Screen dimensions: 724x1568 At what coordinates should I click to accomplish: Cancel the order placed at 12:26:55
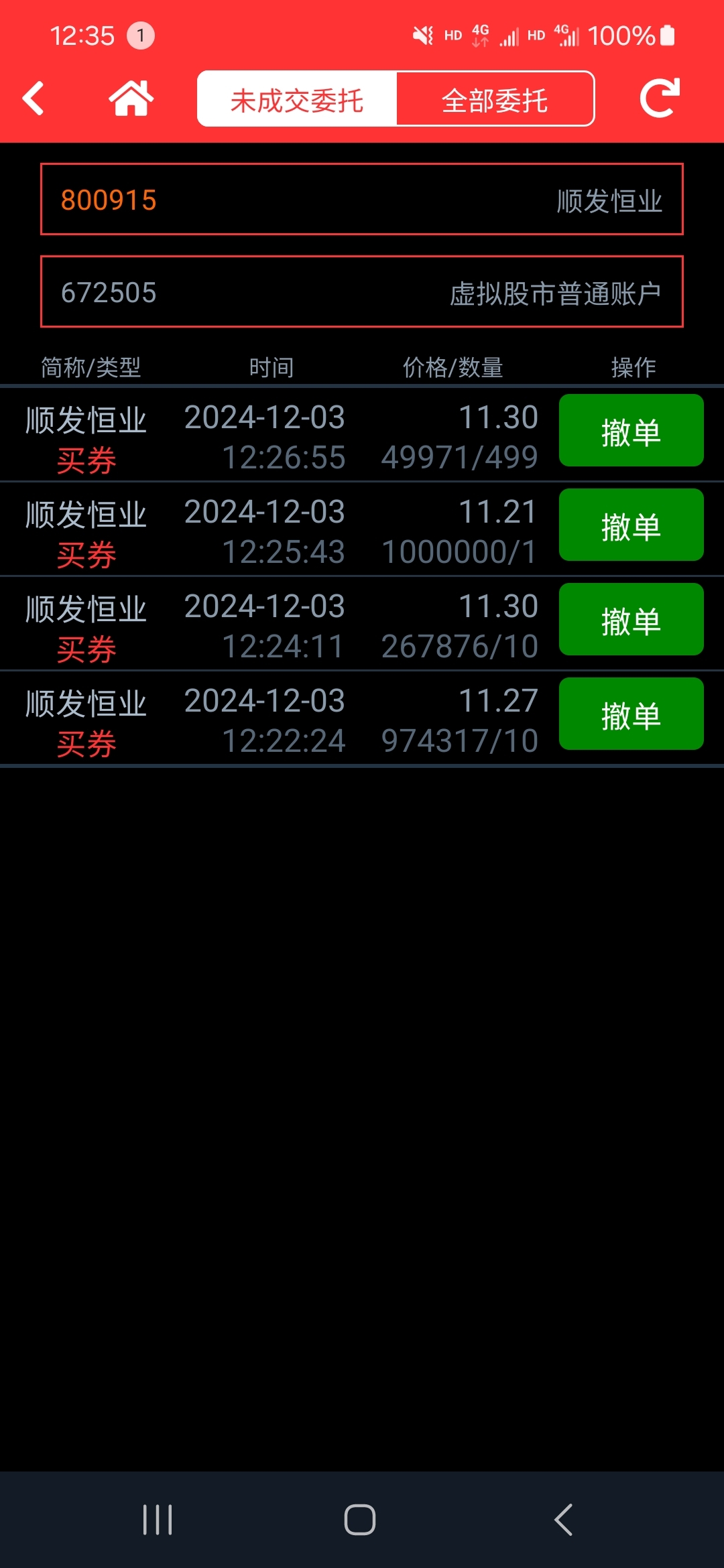pyautogui.click(x=631, y=430)
